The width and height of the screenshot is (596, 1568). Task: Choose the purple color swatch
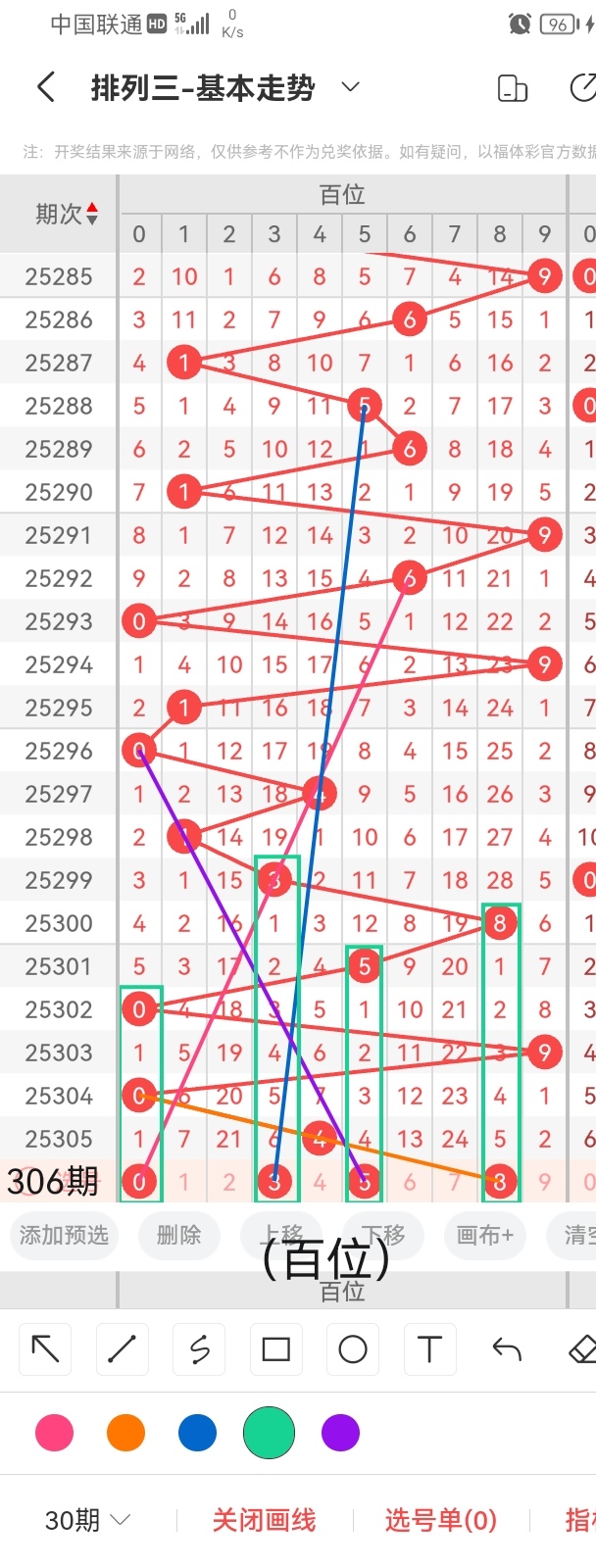pyautogui.click(x=340, y=1433)
